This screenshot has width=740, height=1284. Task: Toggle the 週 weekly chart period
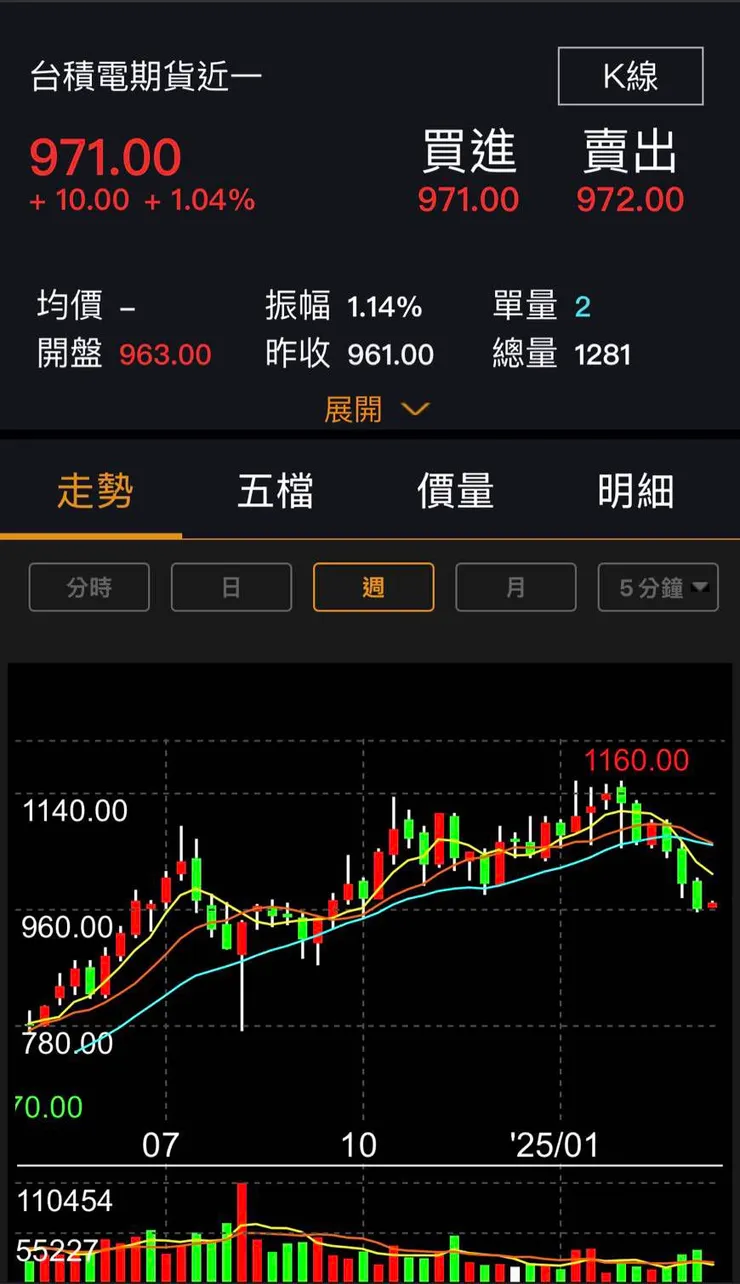[x=373, y=588]
